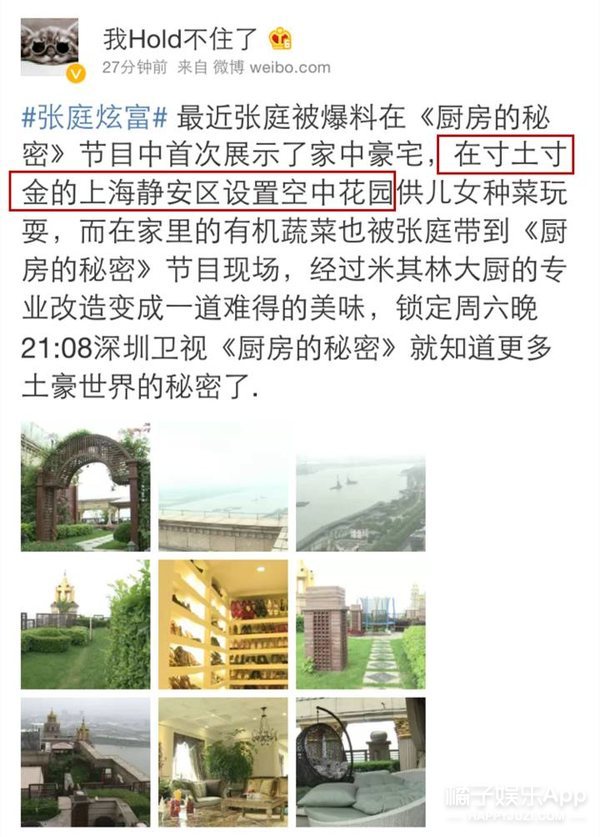600x837 pixels.
Task: Open the poster's cat profile avatar
Action: tap(50, 47)
